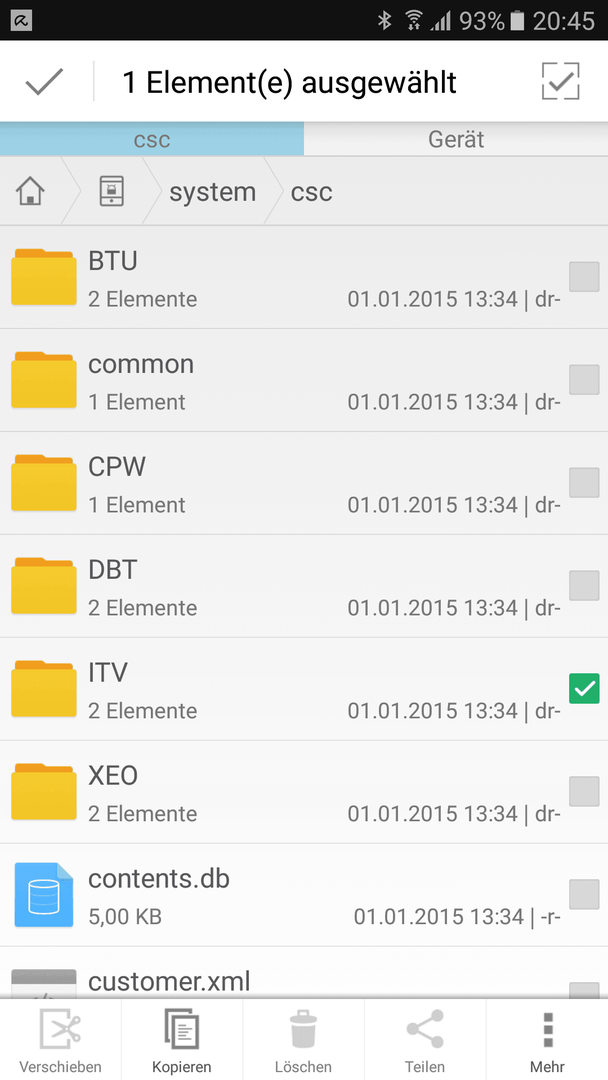This screenshot has height=1080, width=608.
Task: Tap Verschieben to move the selection
Action: coord(61,1040)
